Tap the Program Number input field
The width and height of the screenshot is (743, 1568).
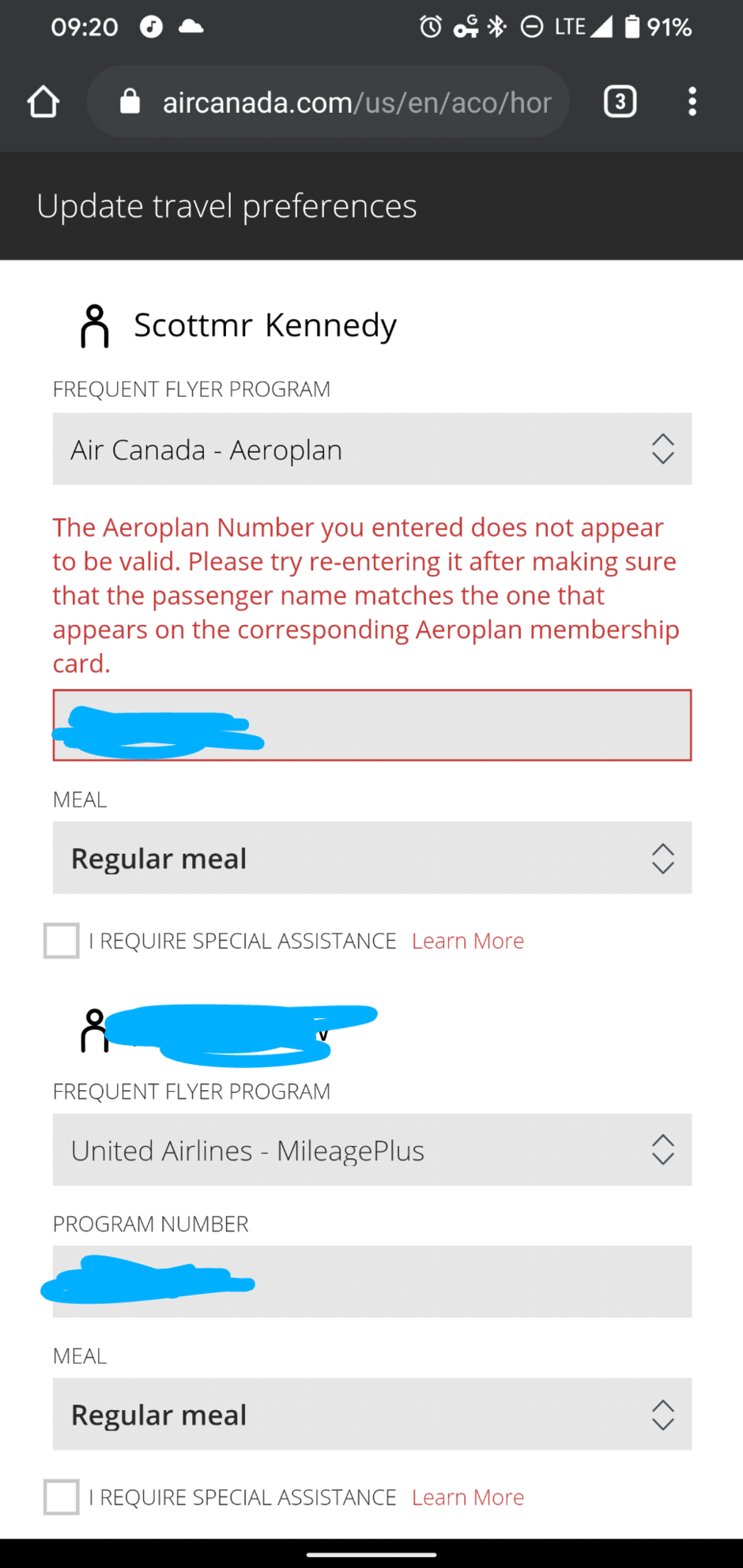(372, 1281)
